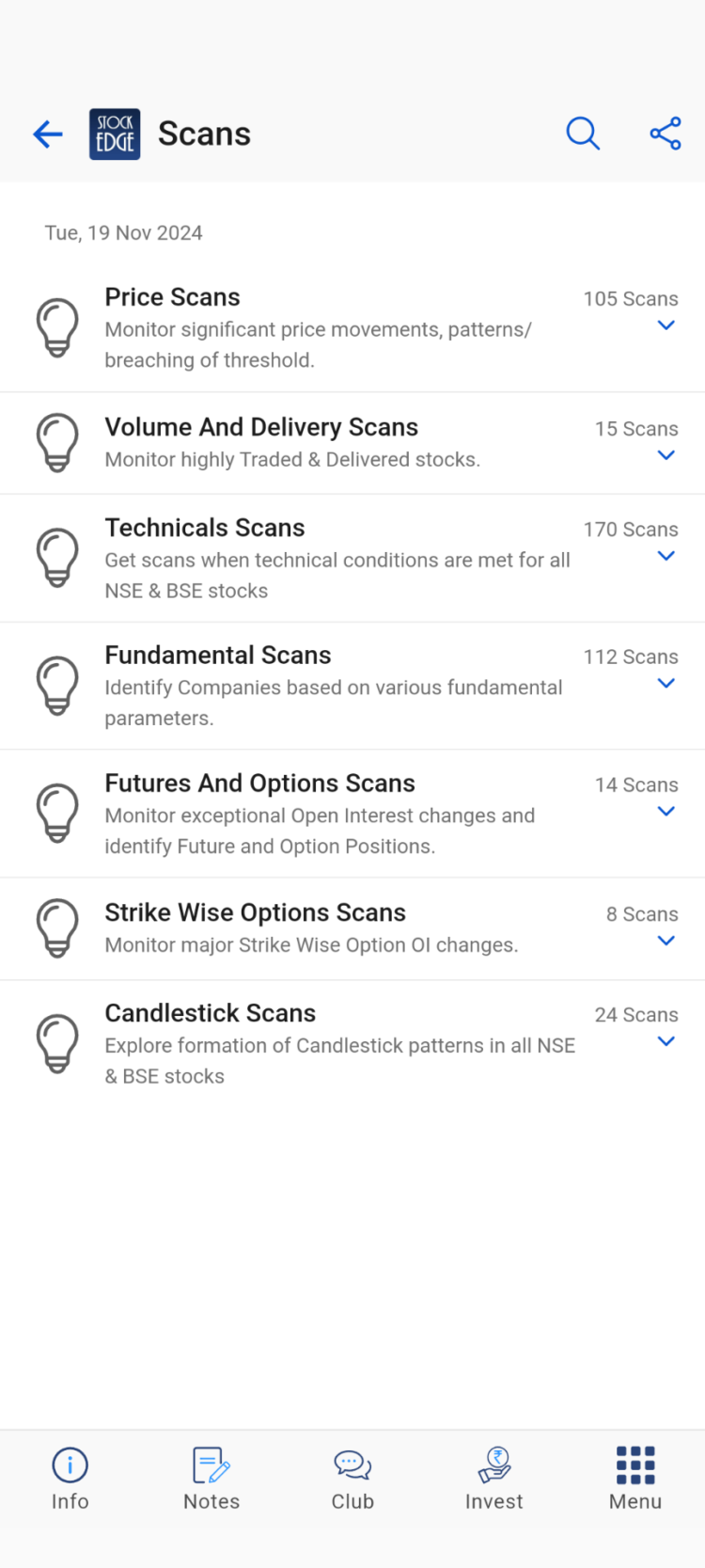Screen dimensions: 705x1568
Task: Collapse or expand Strike Wise Options Scans
Action: tap(666, 941)
